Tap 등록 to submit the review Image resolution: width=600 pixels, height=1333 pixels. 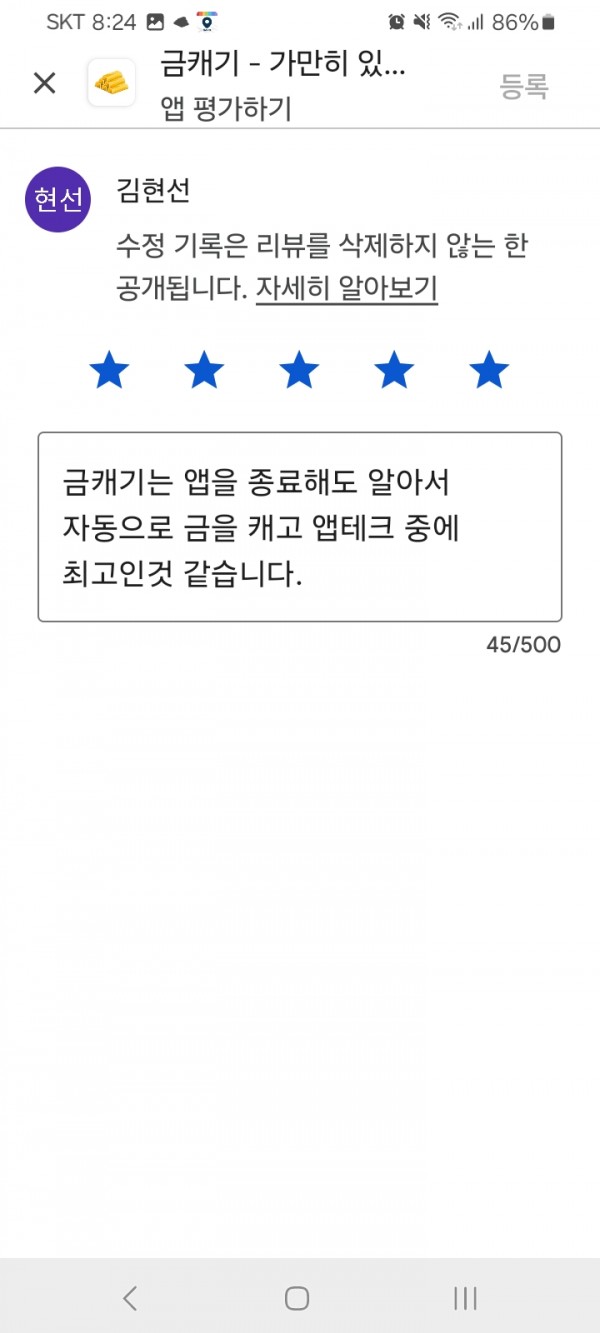pos(524,86)
